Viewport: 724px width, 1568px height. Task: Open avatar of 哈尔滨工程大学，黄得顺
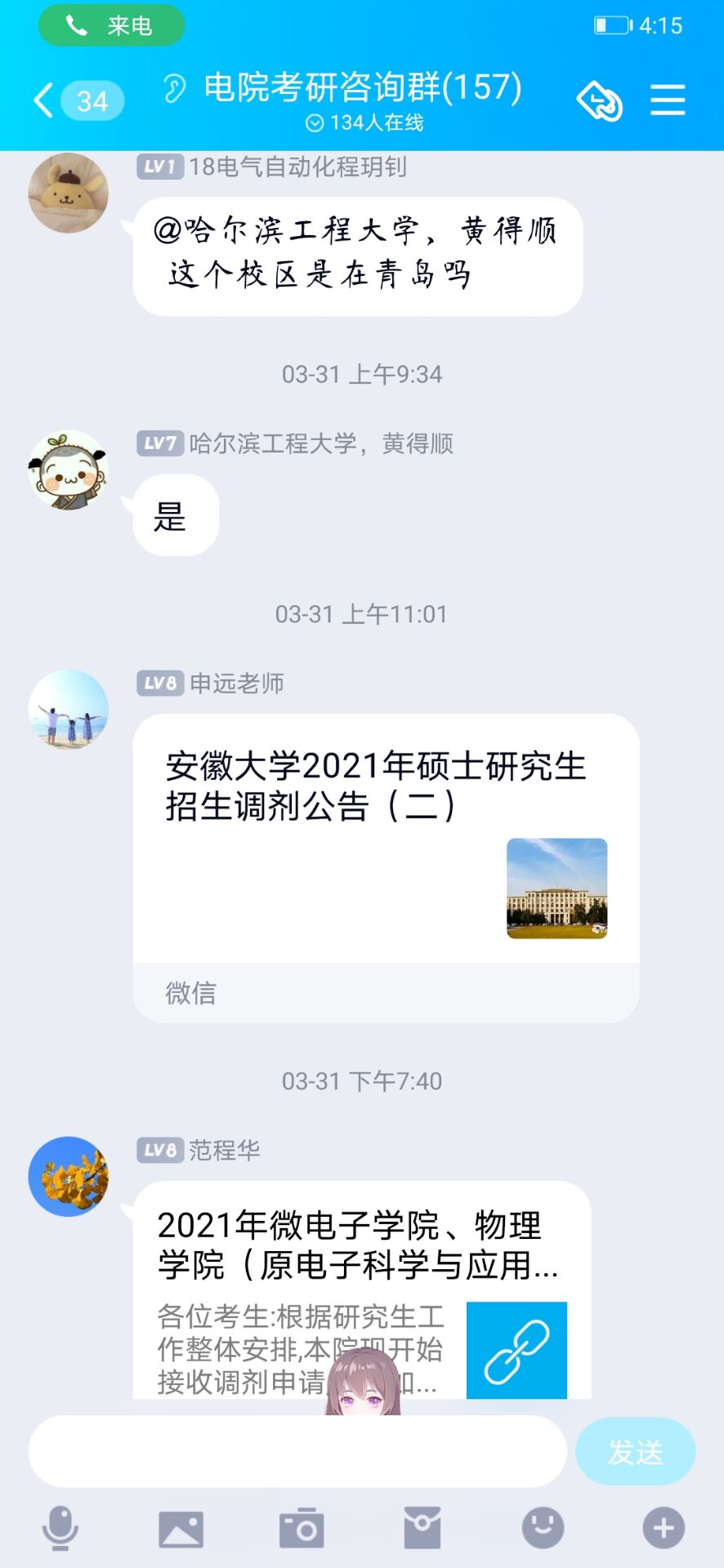tap(69, 470)
